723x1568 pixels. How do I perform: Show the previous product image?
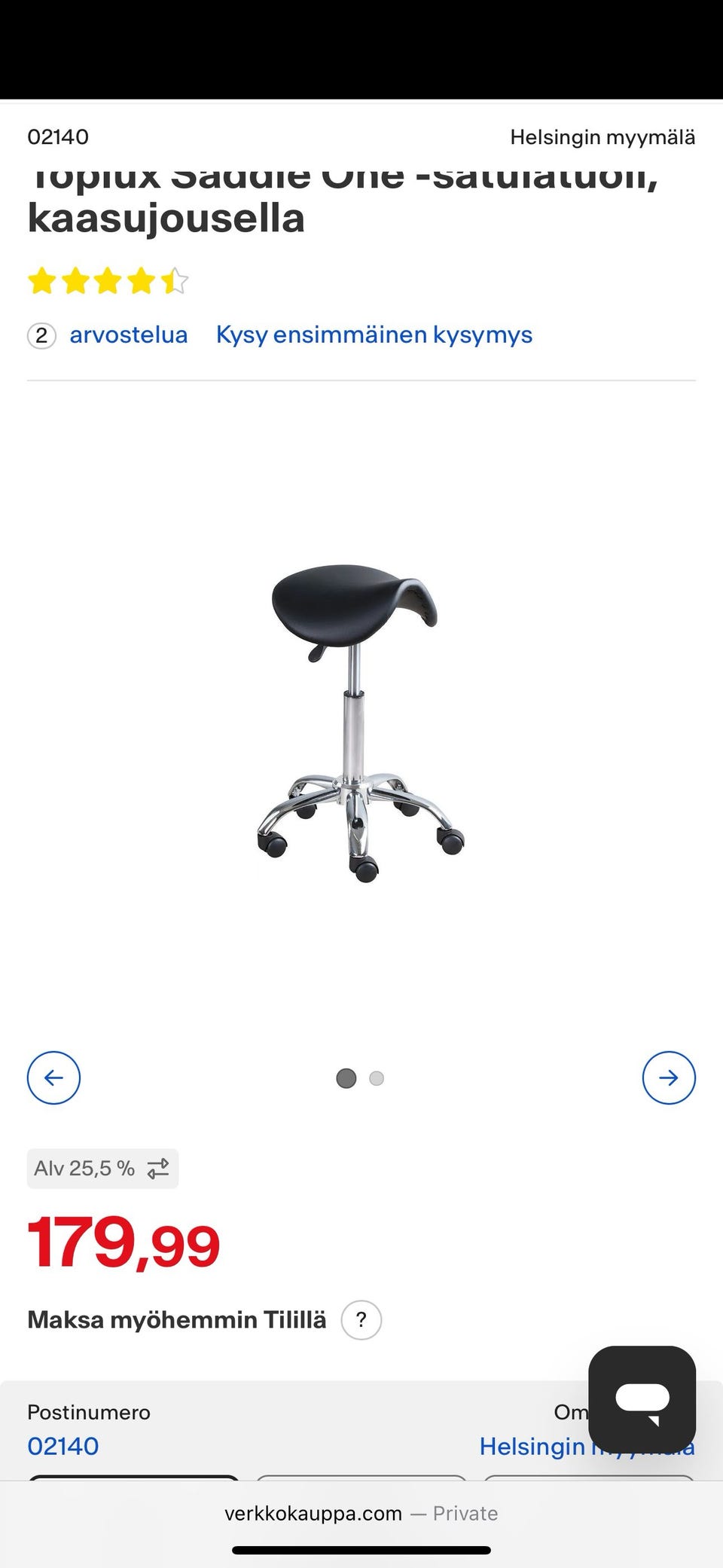(x=53, y=1077)
